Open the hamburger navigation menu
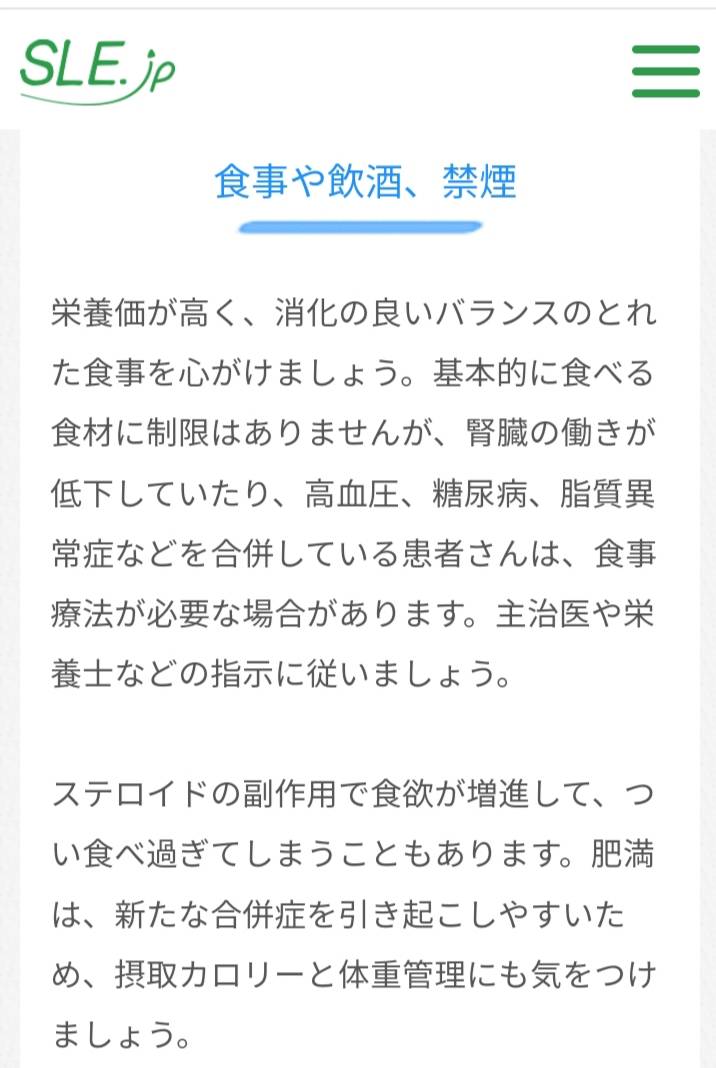This screenshot has height=1068, width=716. tap(665, 70)
